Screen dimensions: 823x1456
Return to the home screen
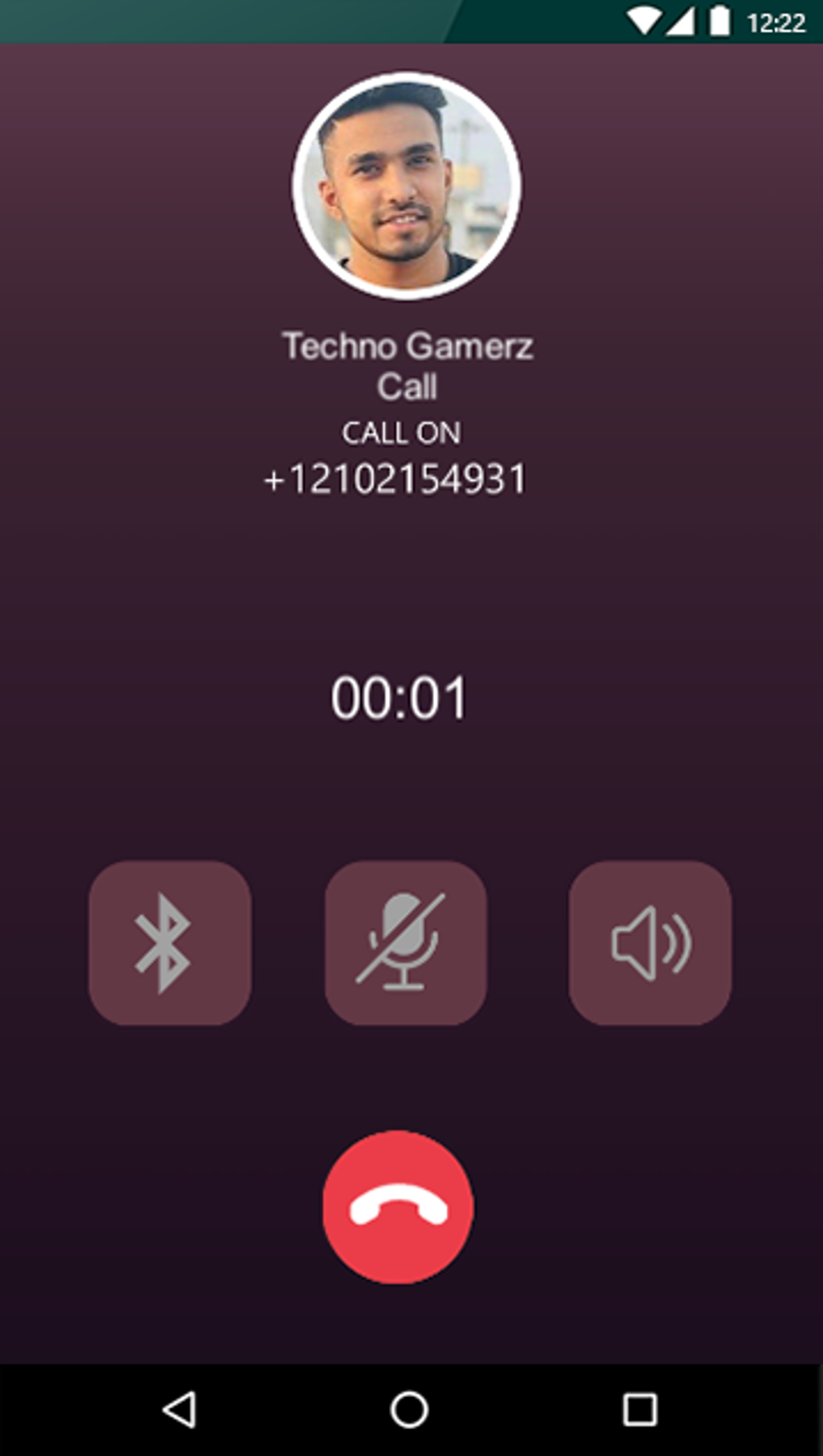[409, 1410]
